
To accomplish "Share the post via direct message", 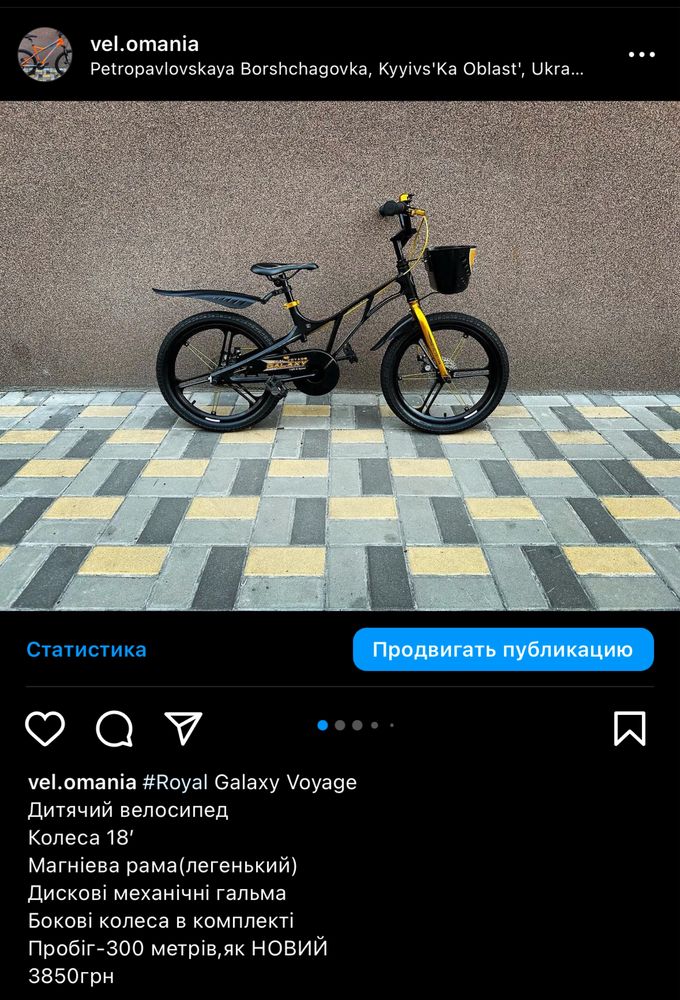I will pos(183,728).
